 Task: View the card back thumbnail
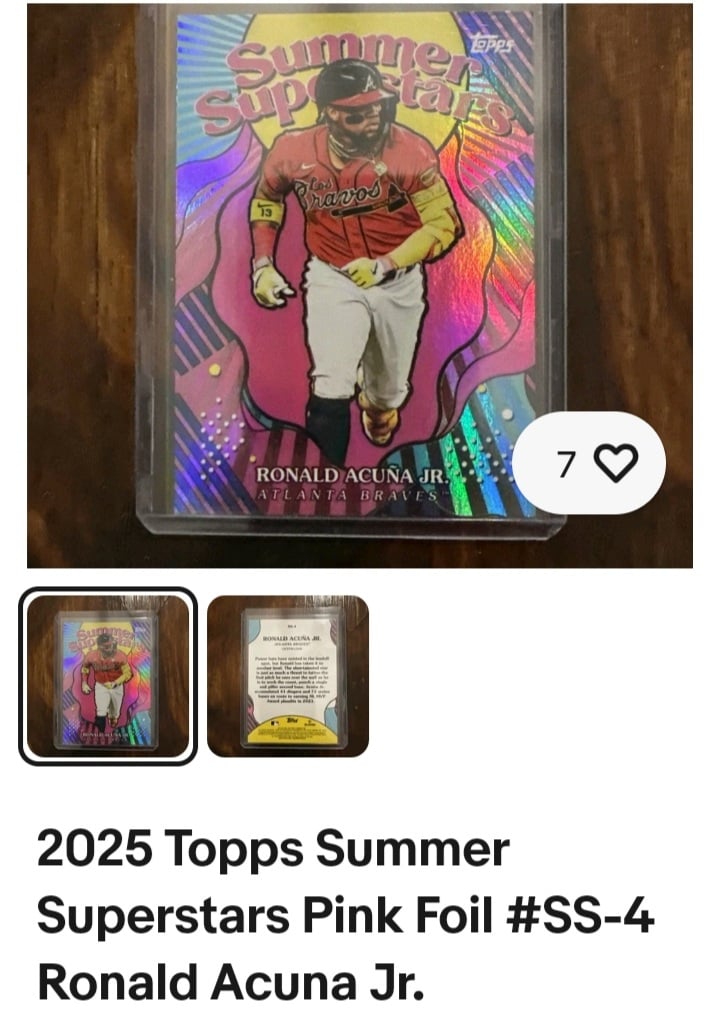point(288,676)
